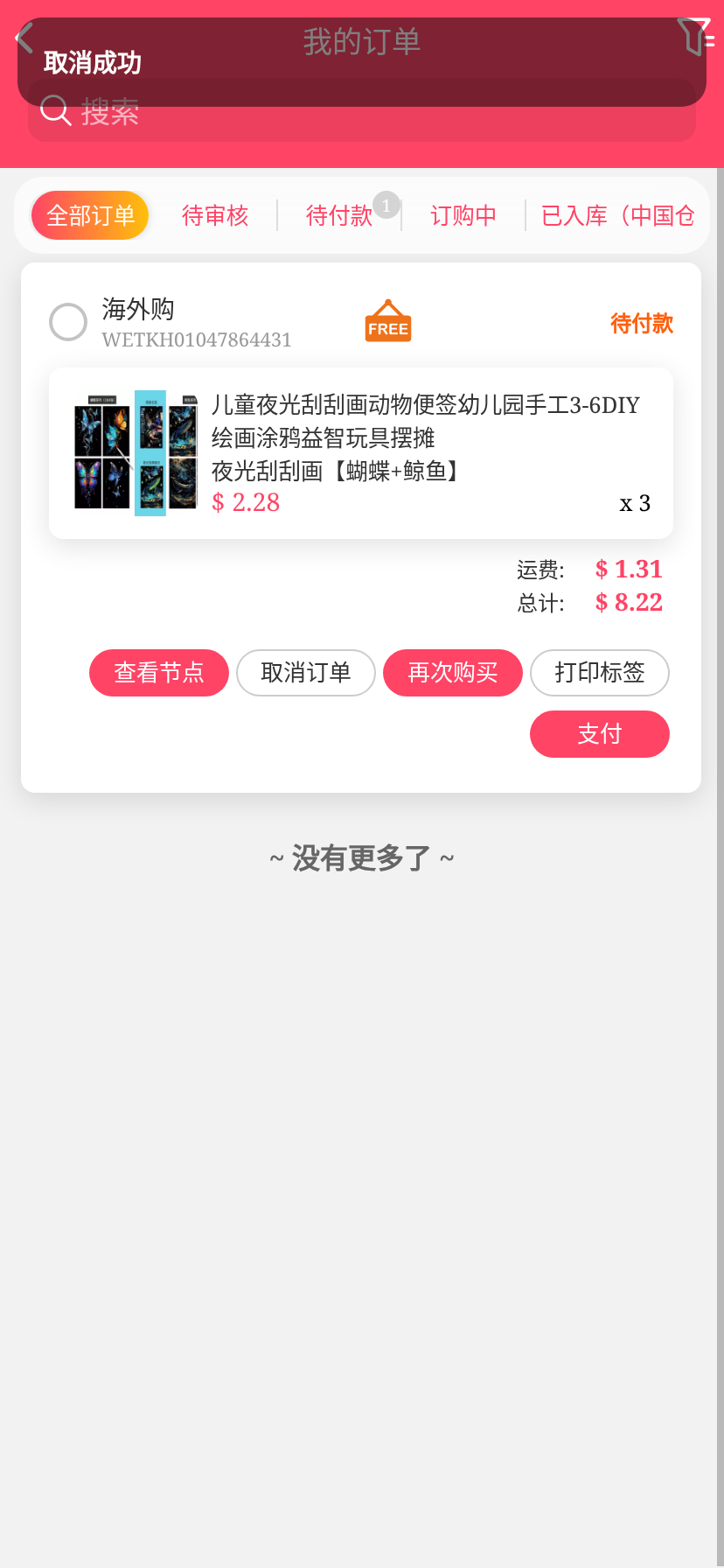Switch to the 待审核 tab

point(215,215)
